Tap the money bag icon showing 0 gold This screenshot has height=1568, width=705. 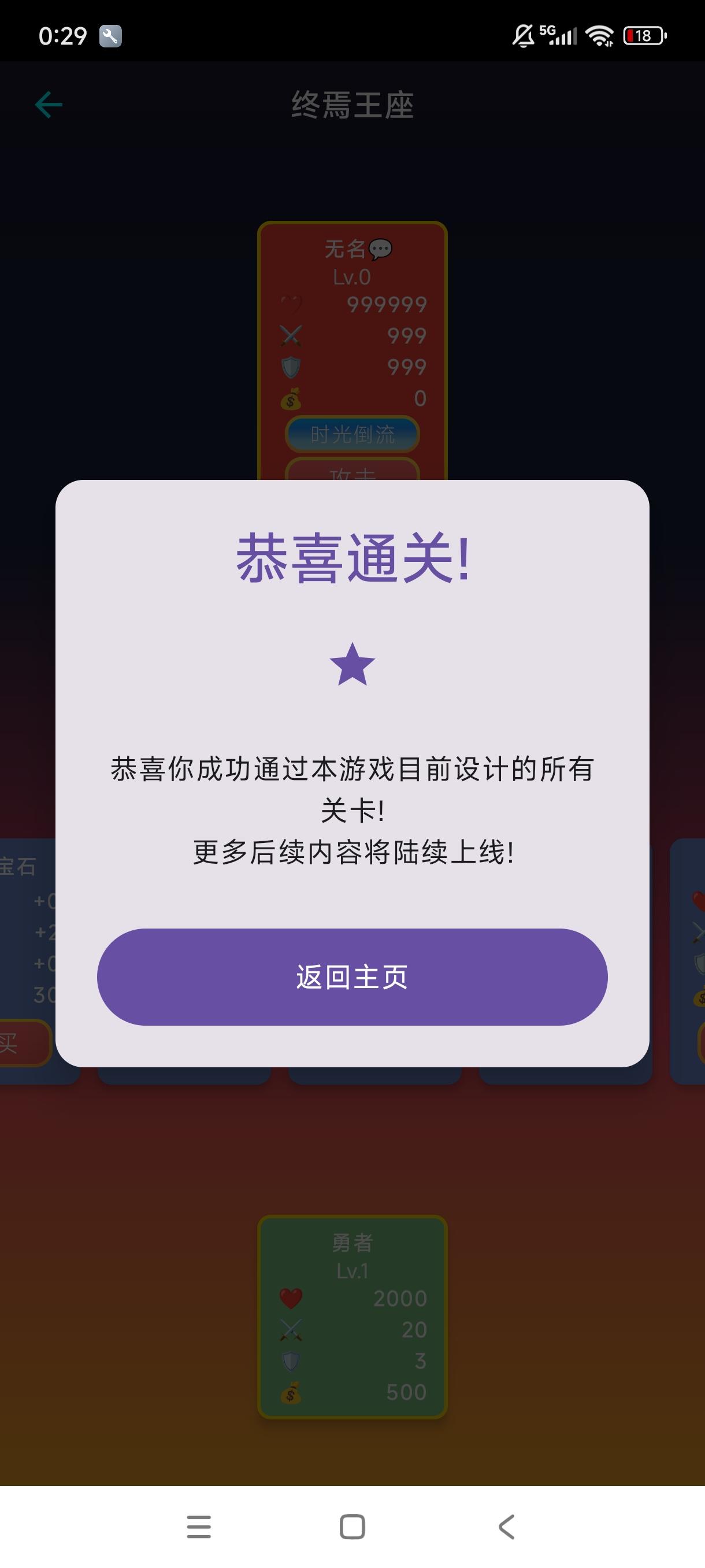290,400
